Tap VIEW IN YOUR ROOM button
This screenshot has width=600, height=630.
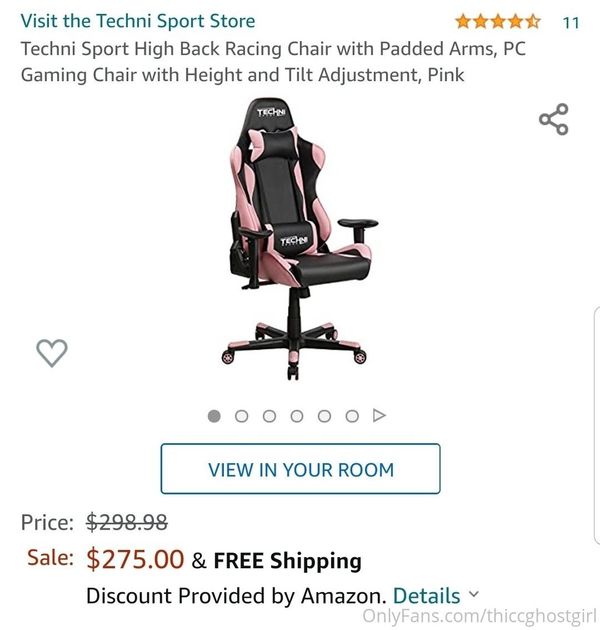point(300,469)
